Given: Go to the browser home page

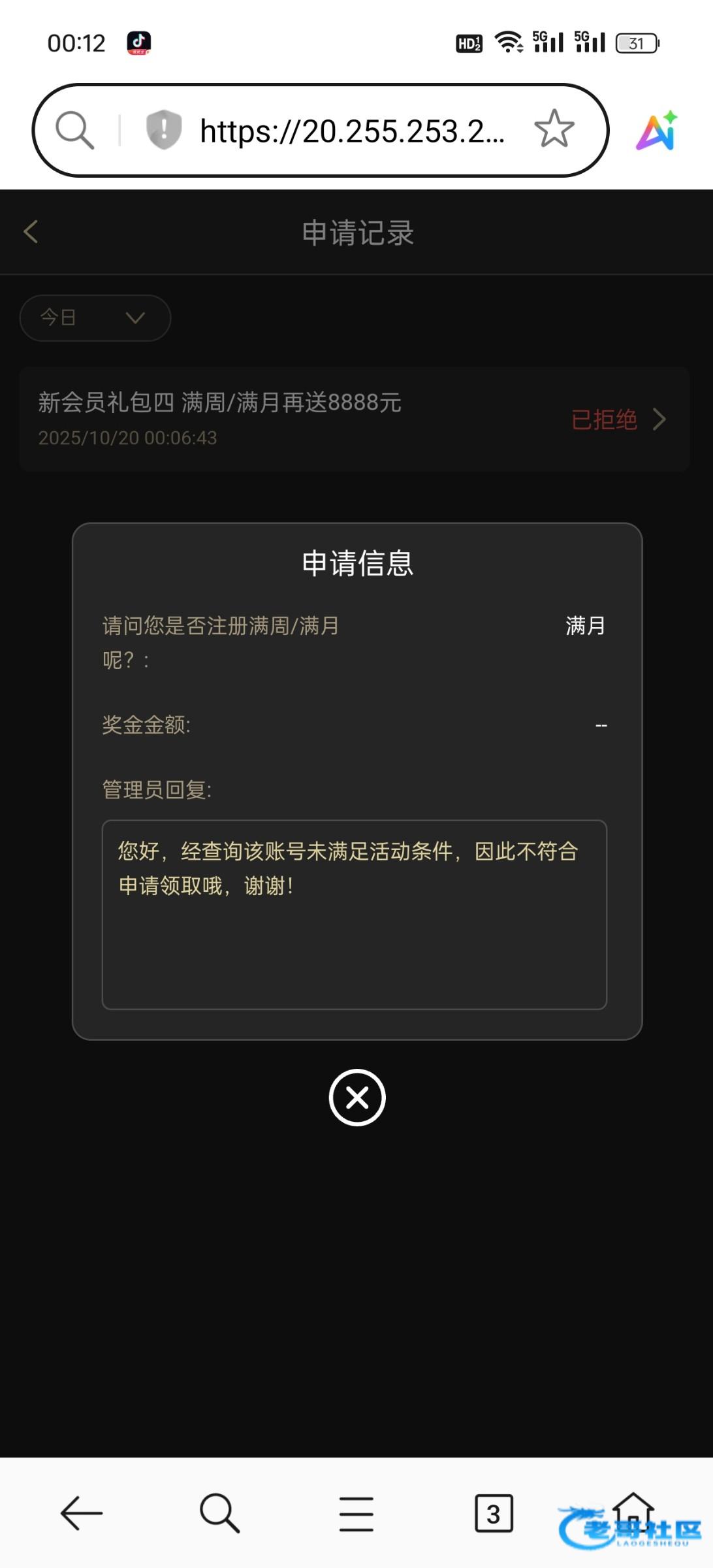Looking at the screenshot, I should click(632, 1511).
